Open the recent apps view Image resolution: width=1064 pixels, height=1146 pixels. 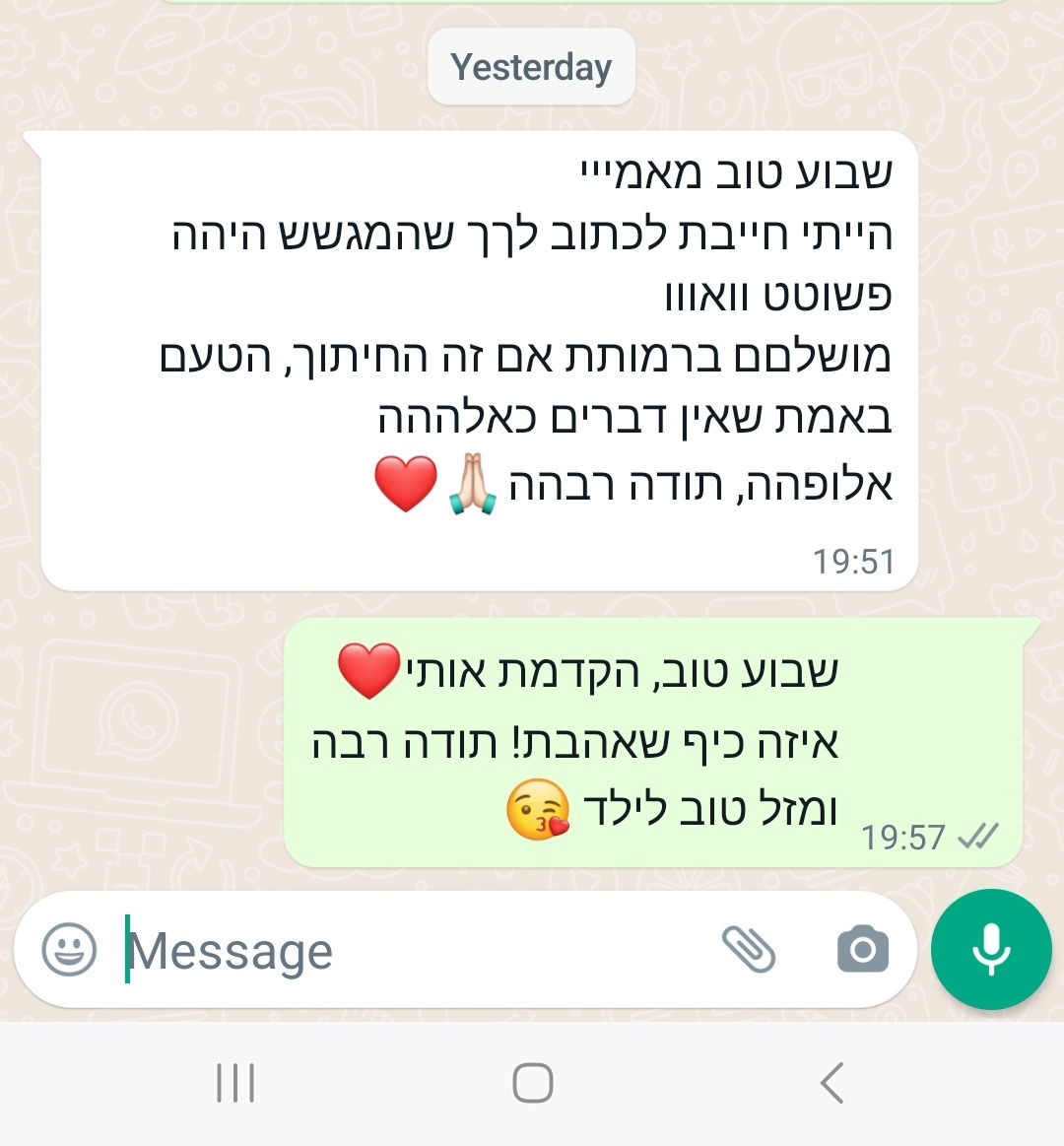[x=235, y=1083]
